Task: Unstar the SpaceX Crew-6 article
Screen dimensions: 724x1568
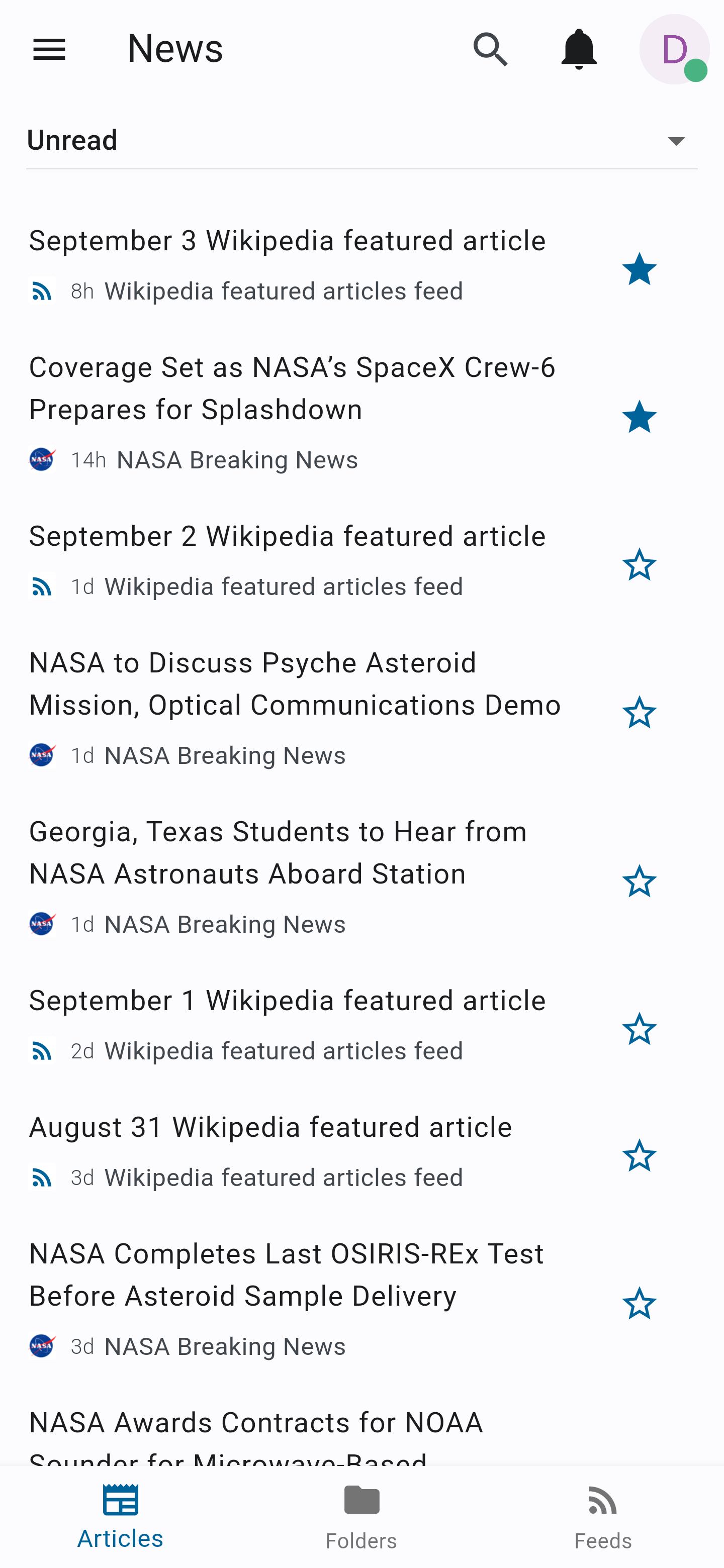Action: [x=640, y=417]
